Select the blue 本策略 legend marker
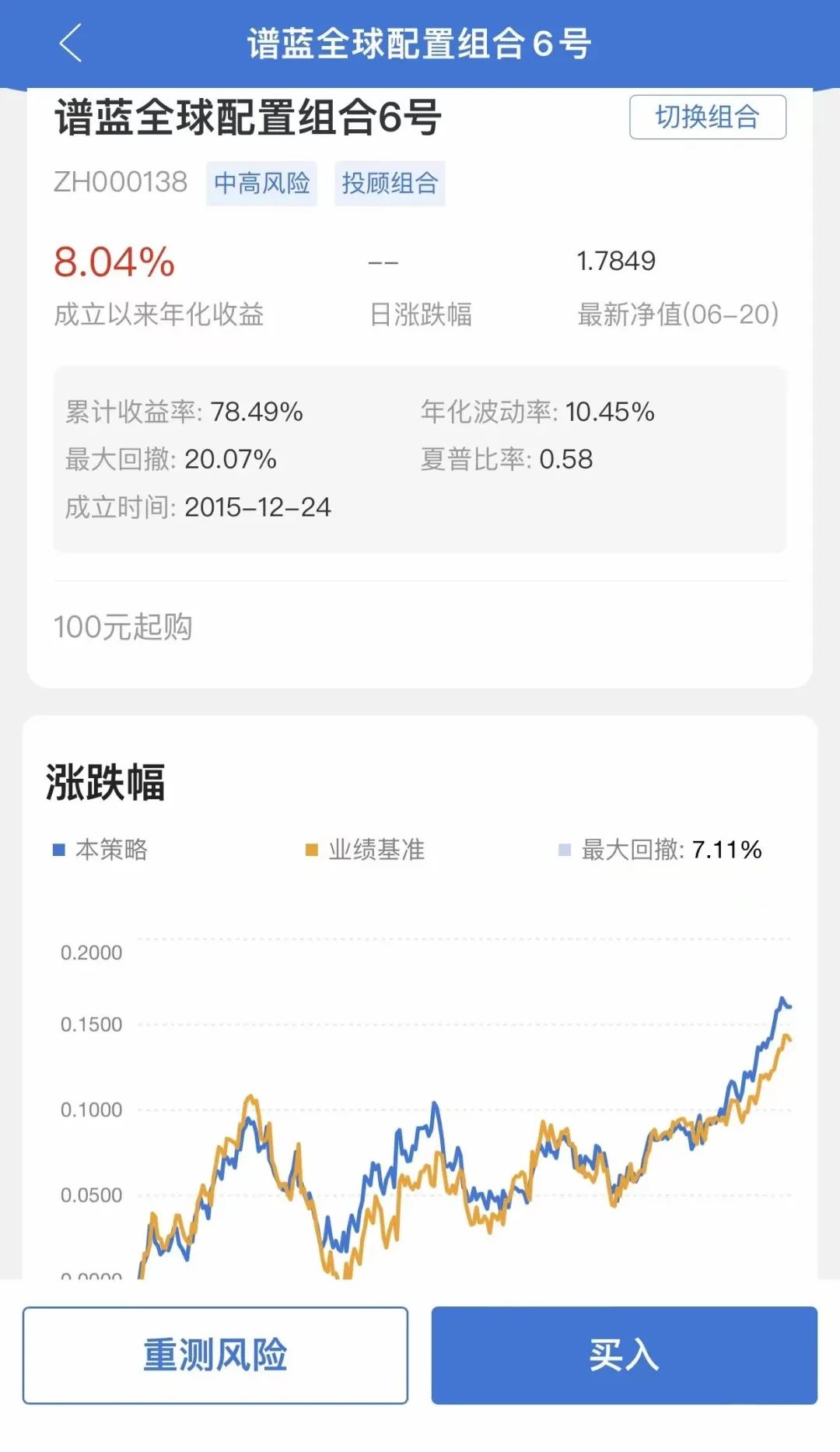 coord(57,850)
